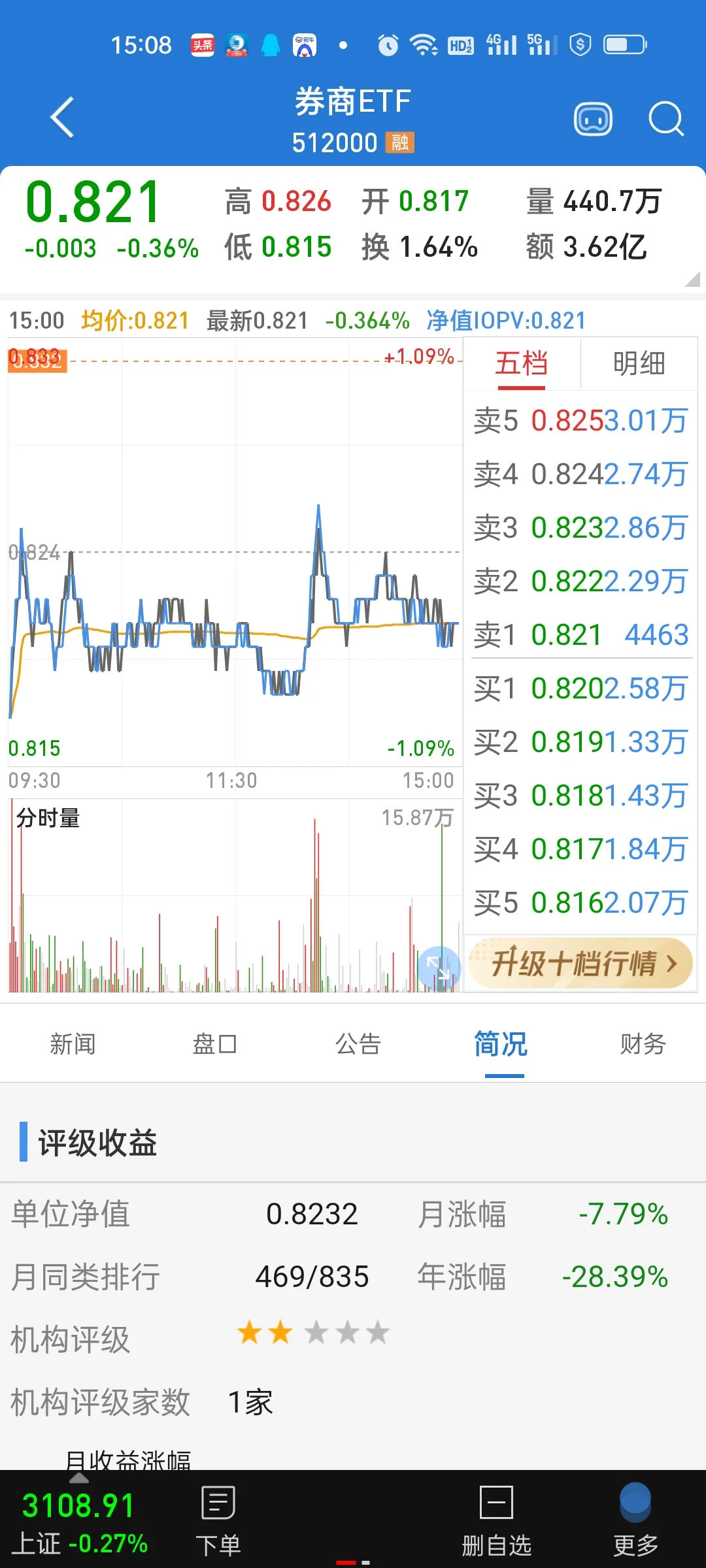706x1568 pixels.
Task: Select the 简况 tab
Action: click(x=501, y=1043)
